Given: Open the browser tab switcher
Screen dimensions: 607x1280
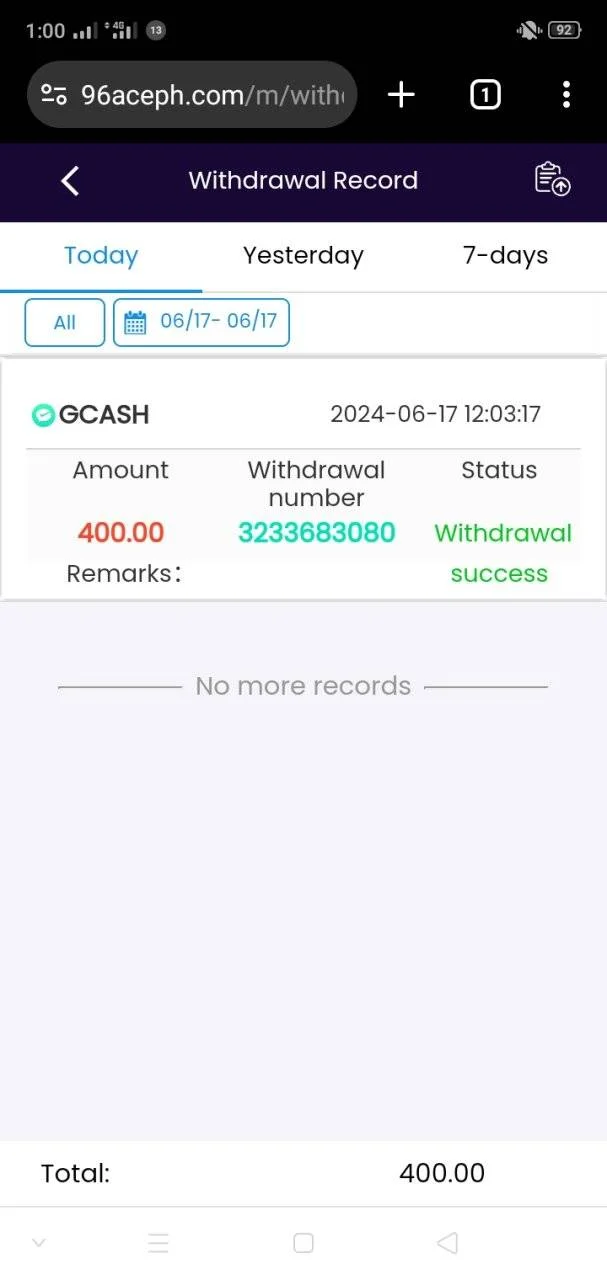Looking at the screenshot, I should [485, 95].
